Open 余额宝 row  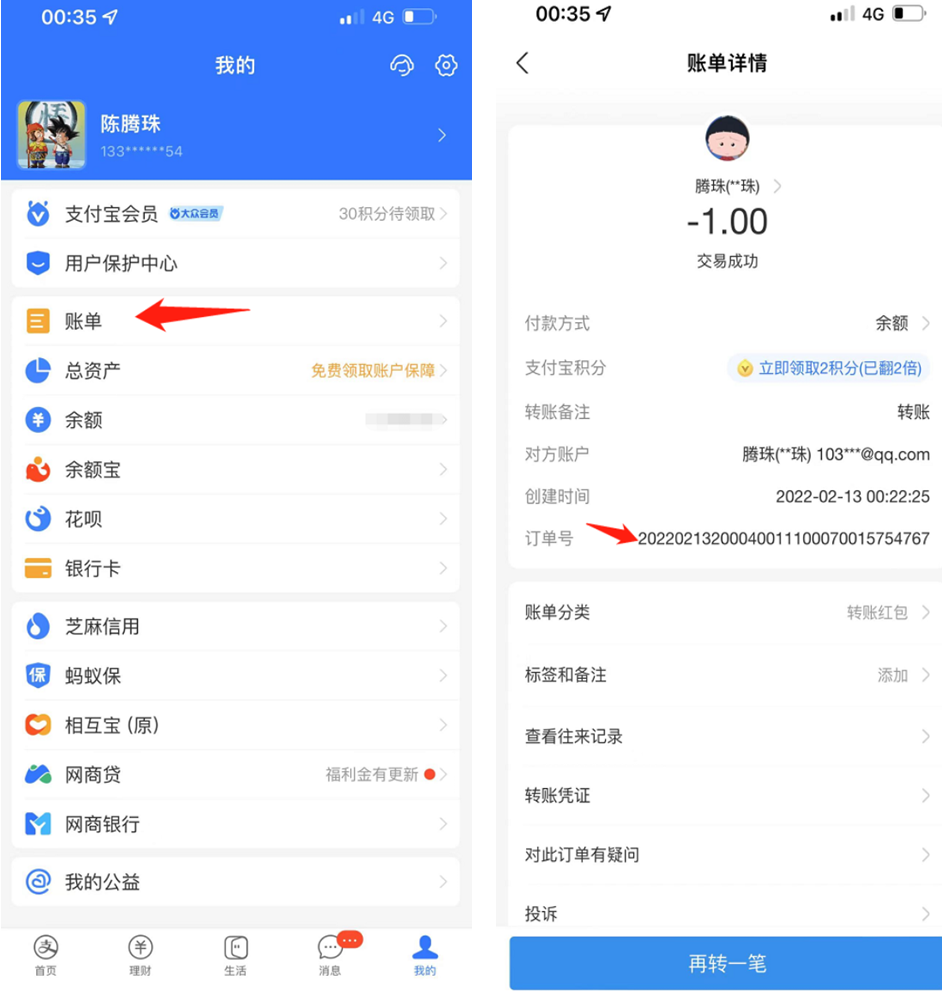[236, 470]
